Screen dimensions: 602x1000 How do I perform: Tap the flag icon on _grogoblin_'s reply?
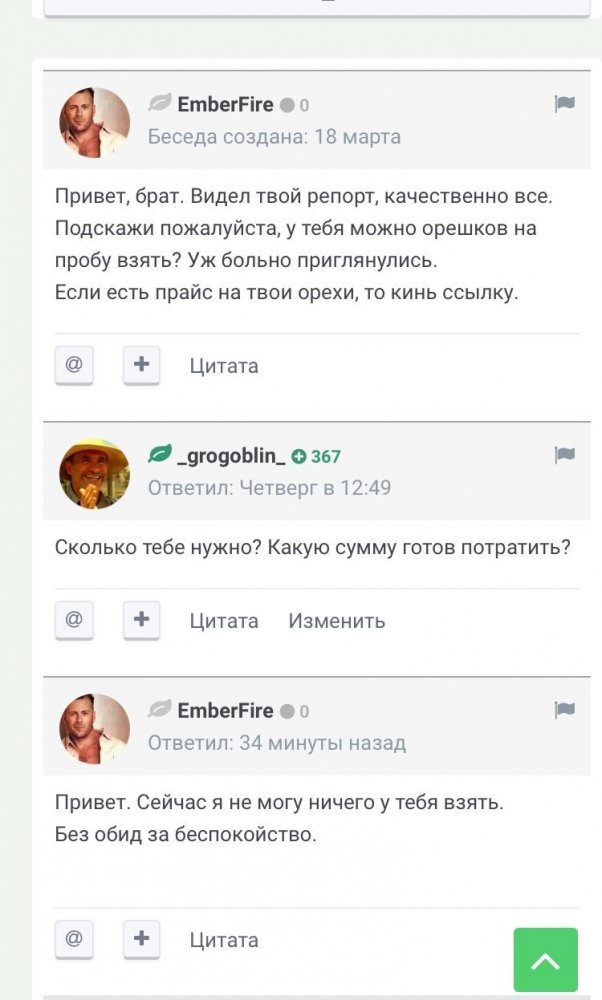[x=564, y=455]
